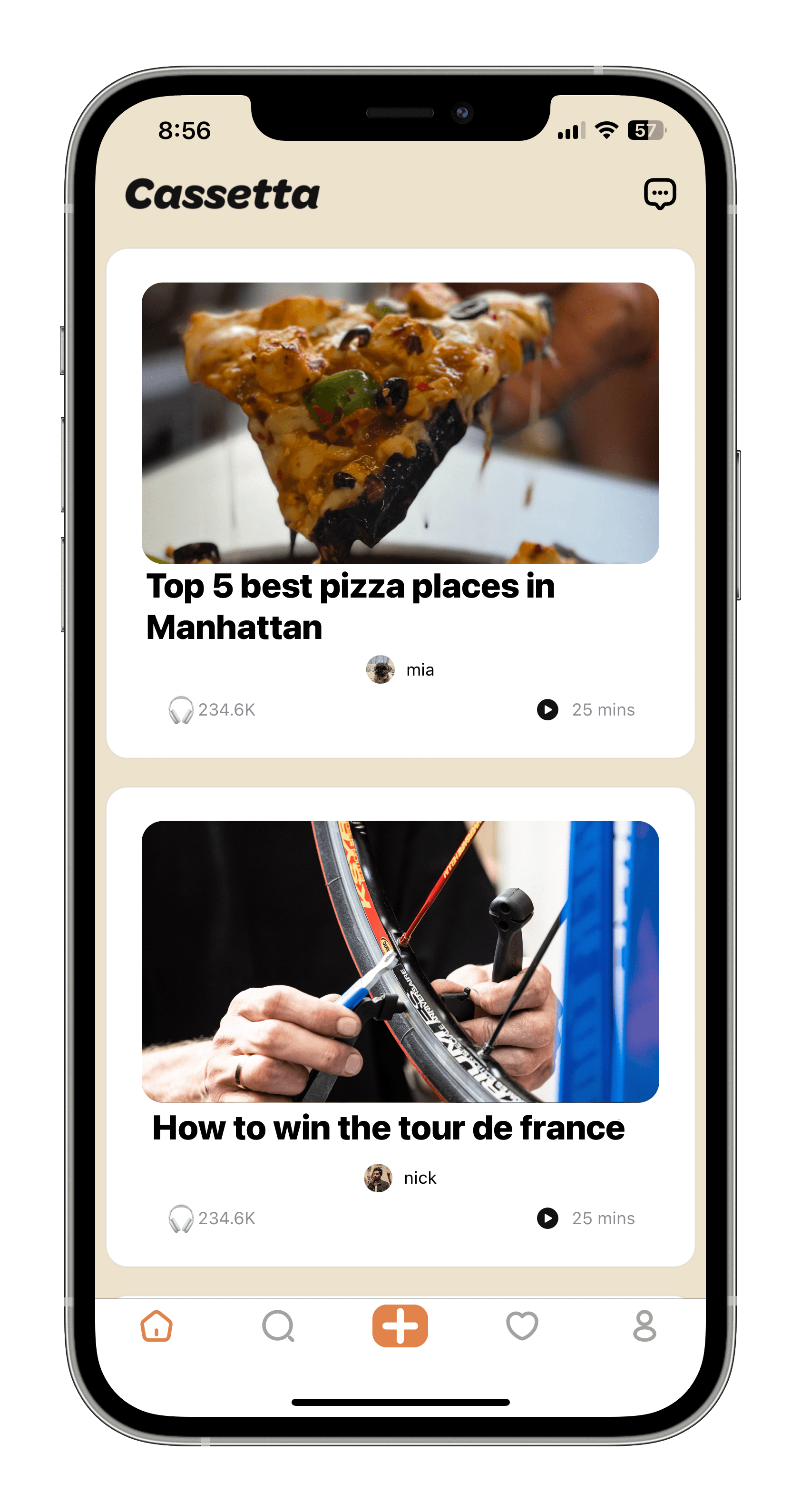Switch to the Home tab

click(156, 1325)
